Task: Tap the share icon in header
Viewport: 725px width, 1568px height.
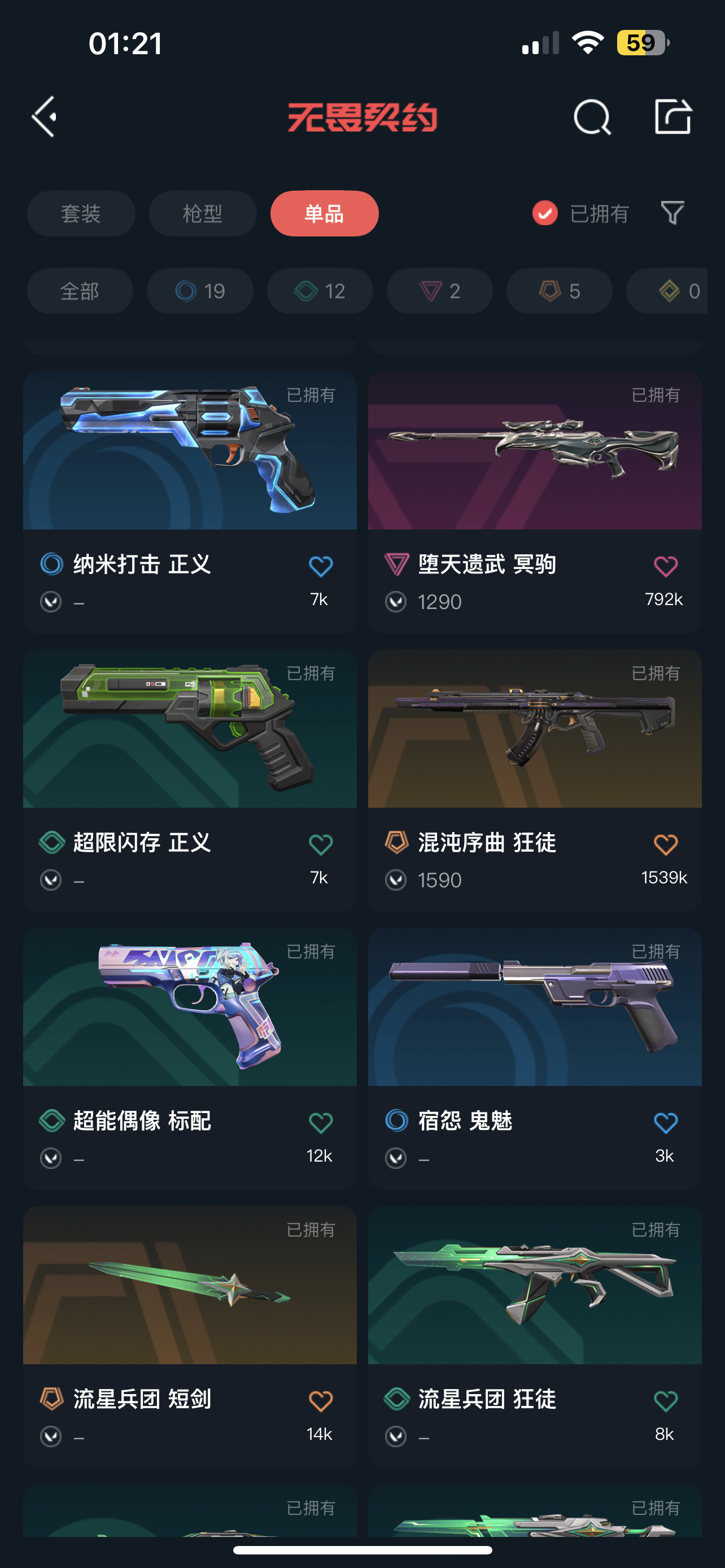Action: [x=672, y=116]
